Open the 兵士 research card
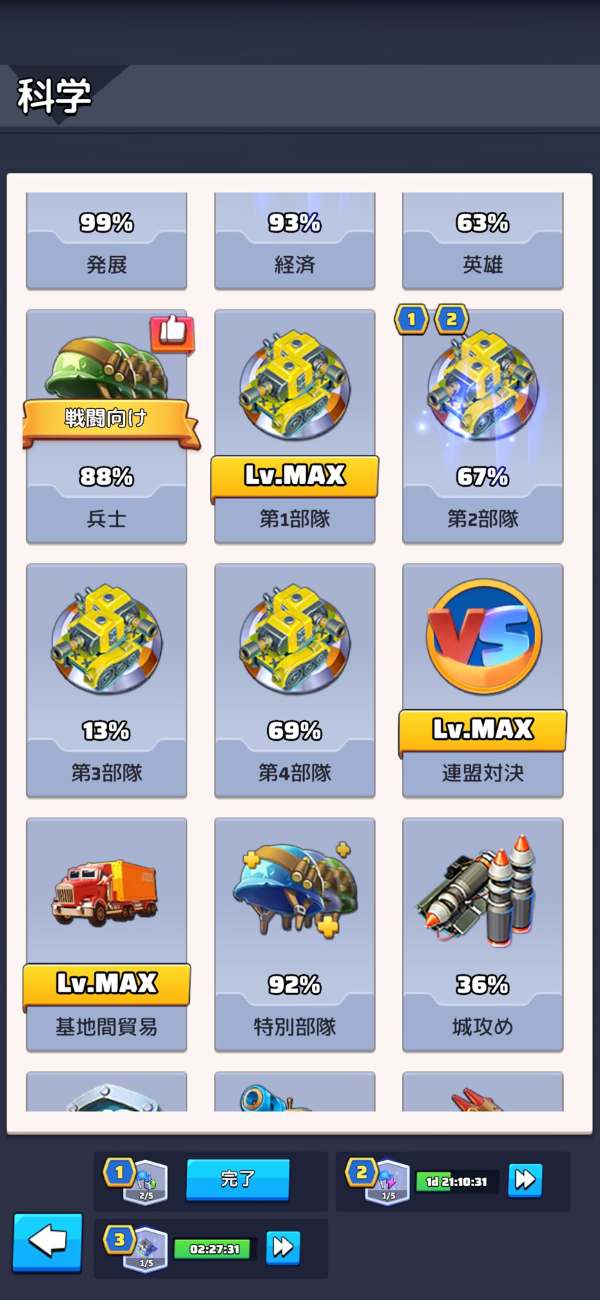The width and height of the screenshot is (600, 1300). pos(106,426)
